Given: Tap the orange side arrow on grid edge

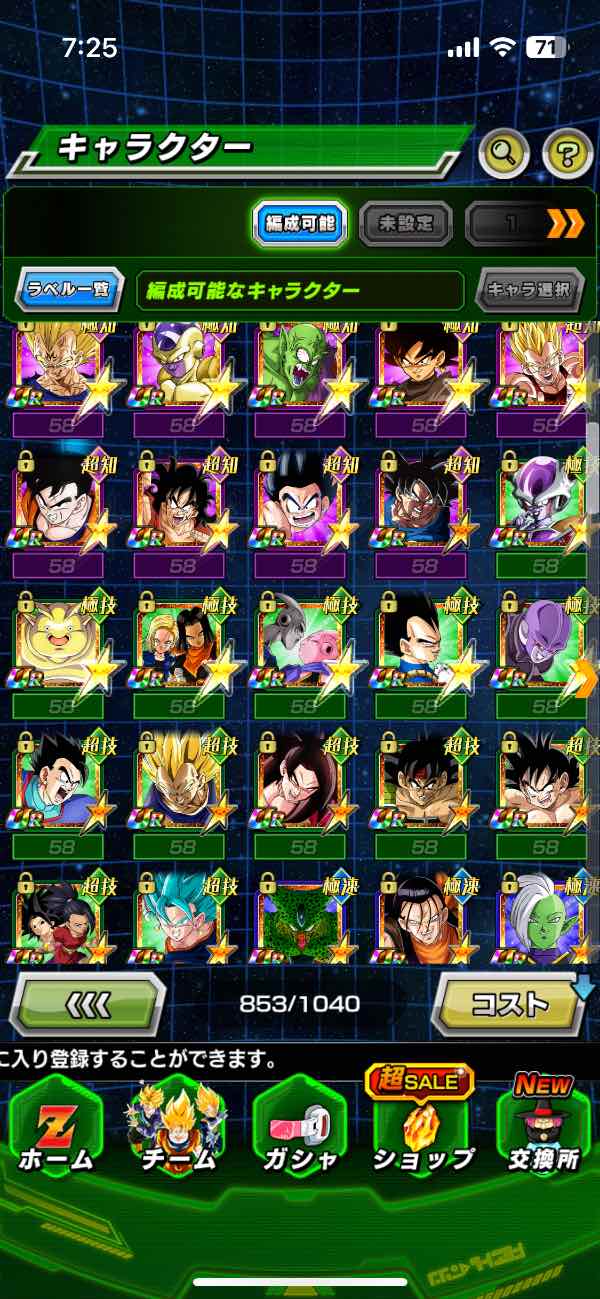Looking at the screenshot, I should pos(586,679).
